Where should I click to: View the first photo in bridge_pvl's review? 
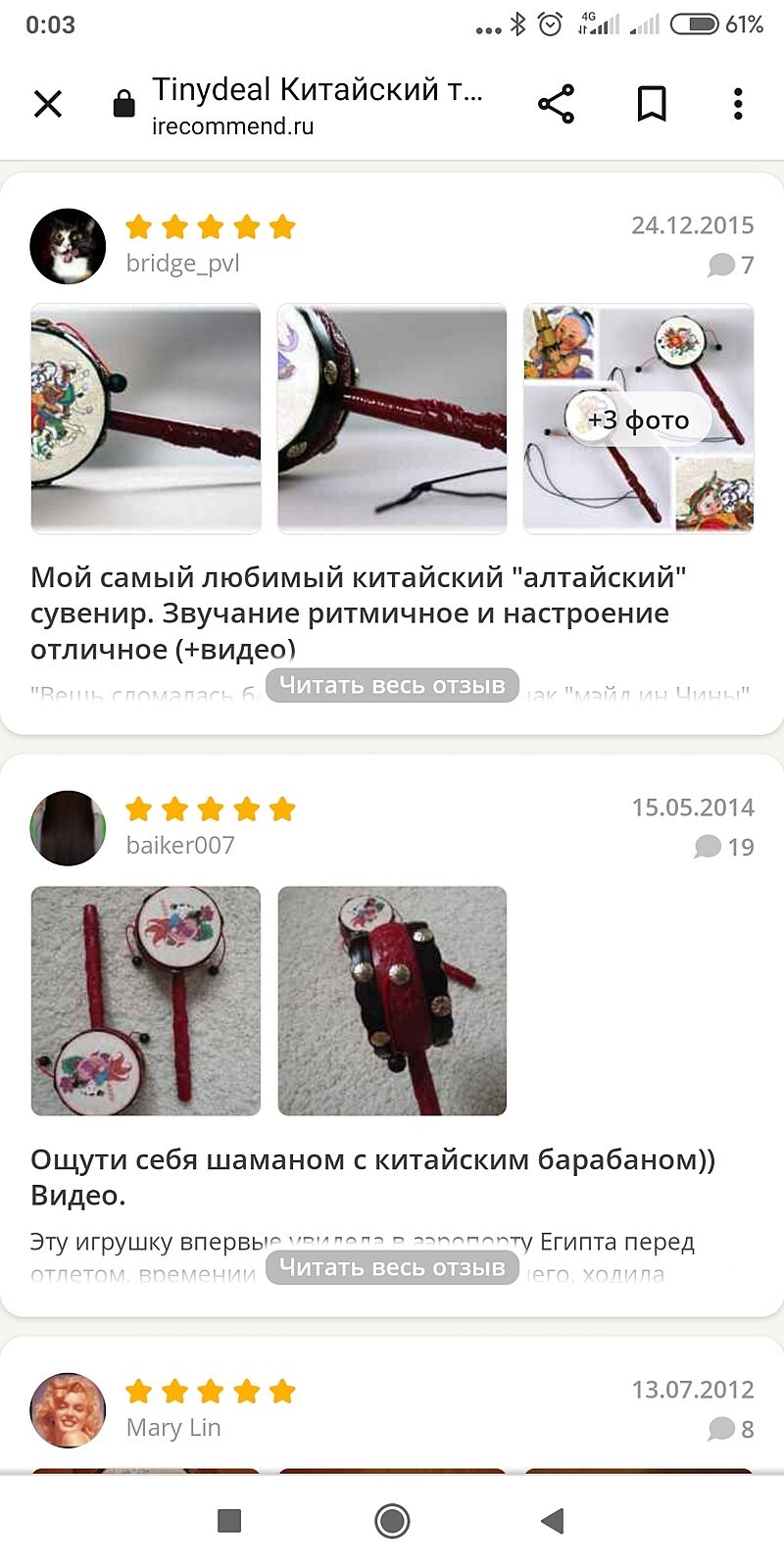[146, 418]
